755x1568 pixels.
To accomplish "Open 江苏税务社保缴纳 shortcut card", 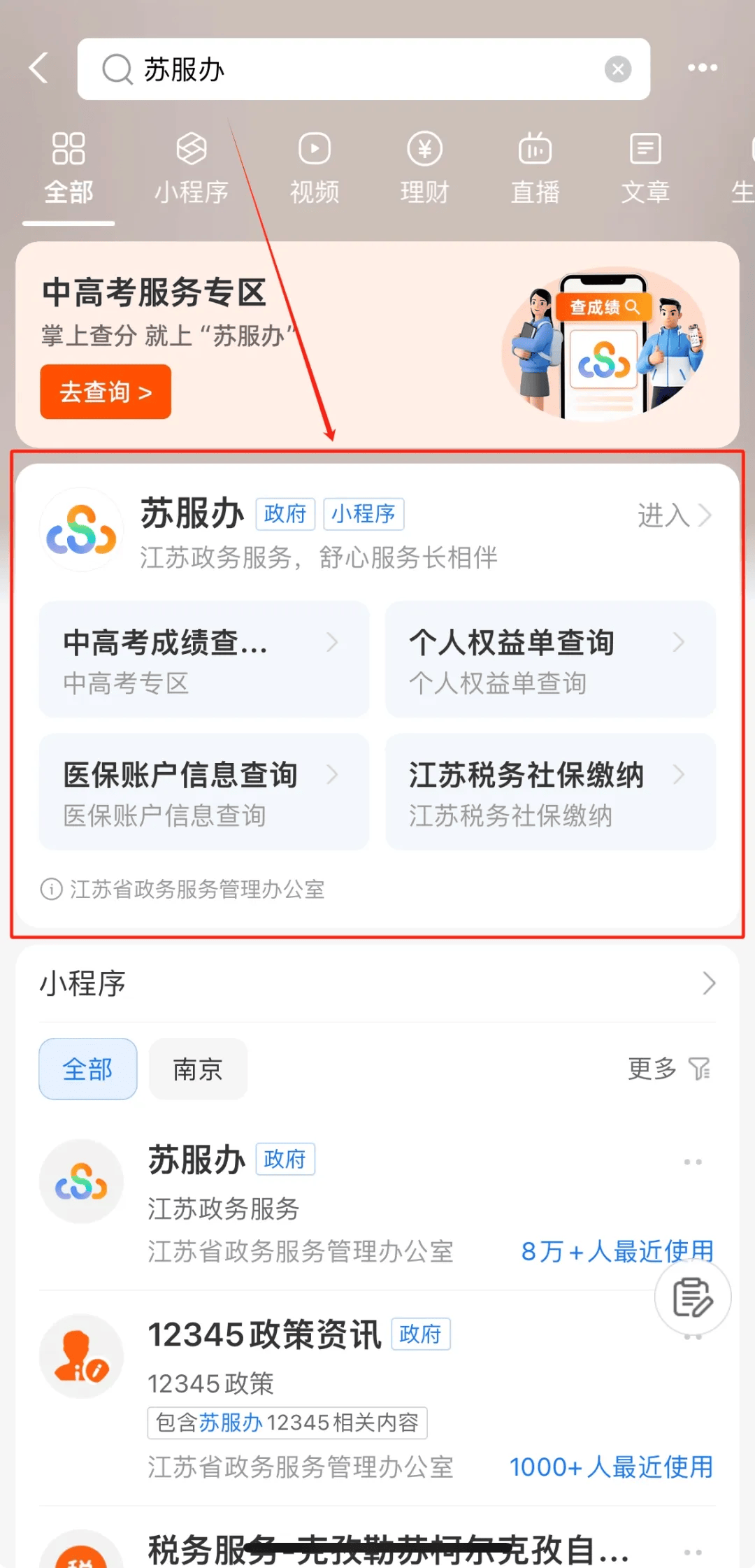I will pyautogui.click(x=549, y=792).
